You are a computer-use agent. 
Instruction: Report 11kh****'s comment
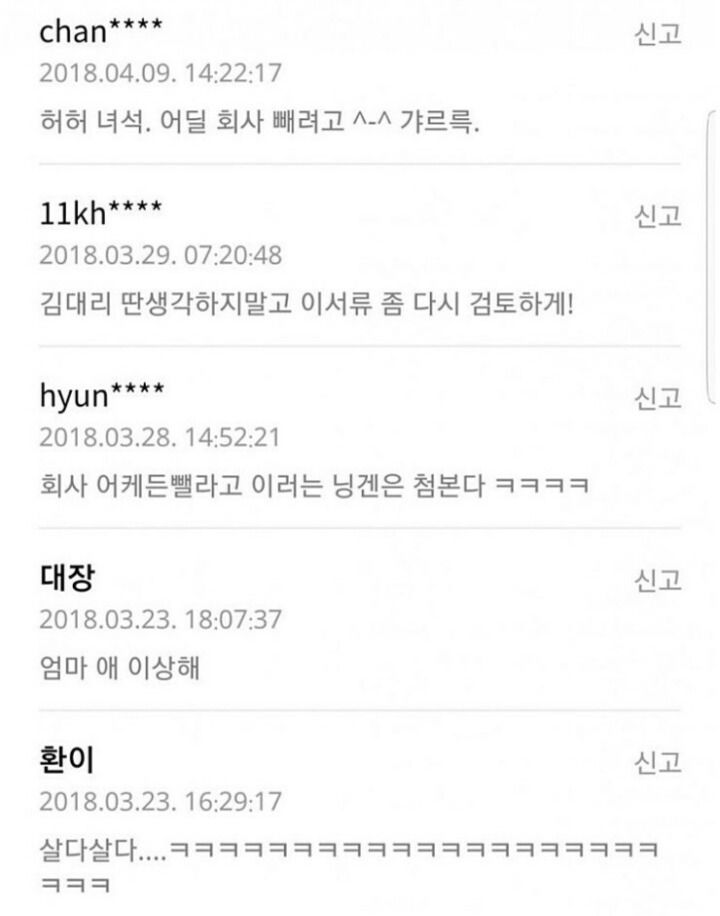[x=657, y=215]
